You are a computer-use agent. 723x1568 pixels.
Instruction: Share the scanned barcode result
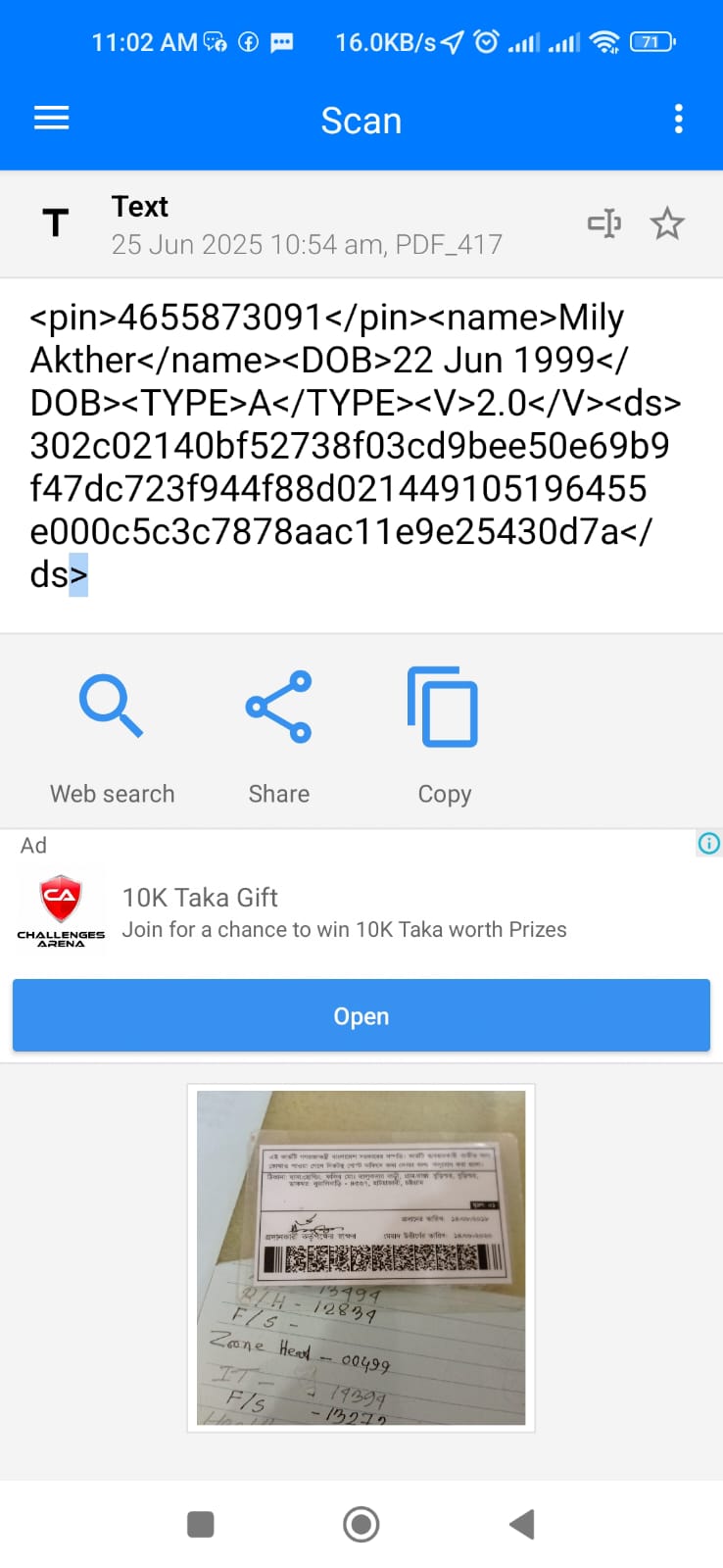pyautogui.click(x=279, y=737)
